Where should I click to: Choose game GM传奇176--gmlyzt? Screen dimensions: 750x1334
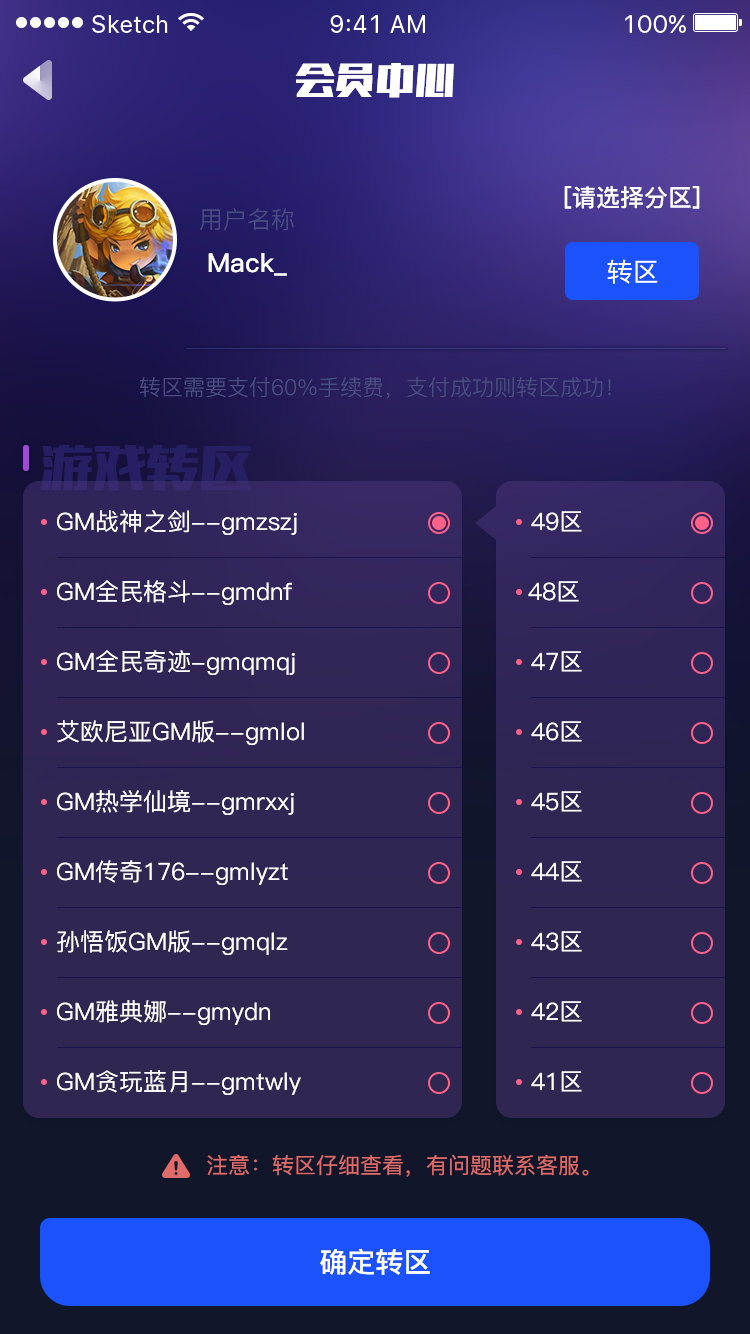coord(243,872)
